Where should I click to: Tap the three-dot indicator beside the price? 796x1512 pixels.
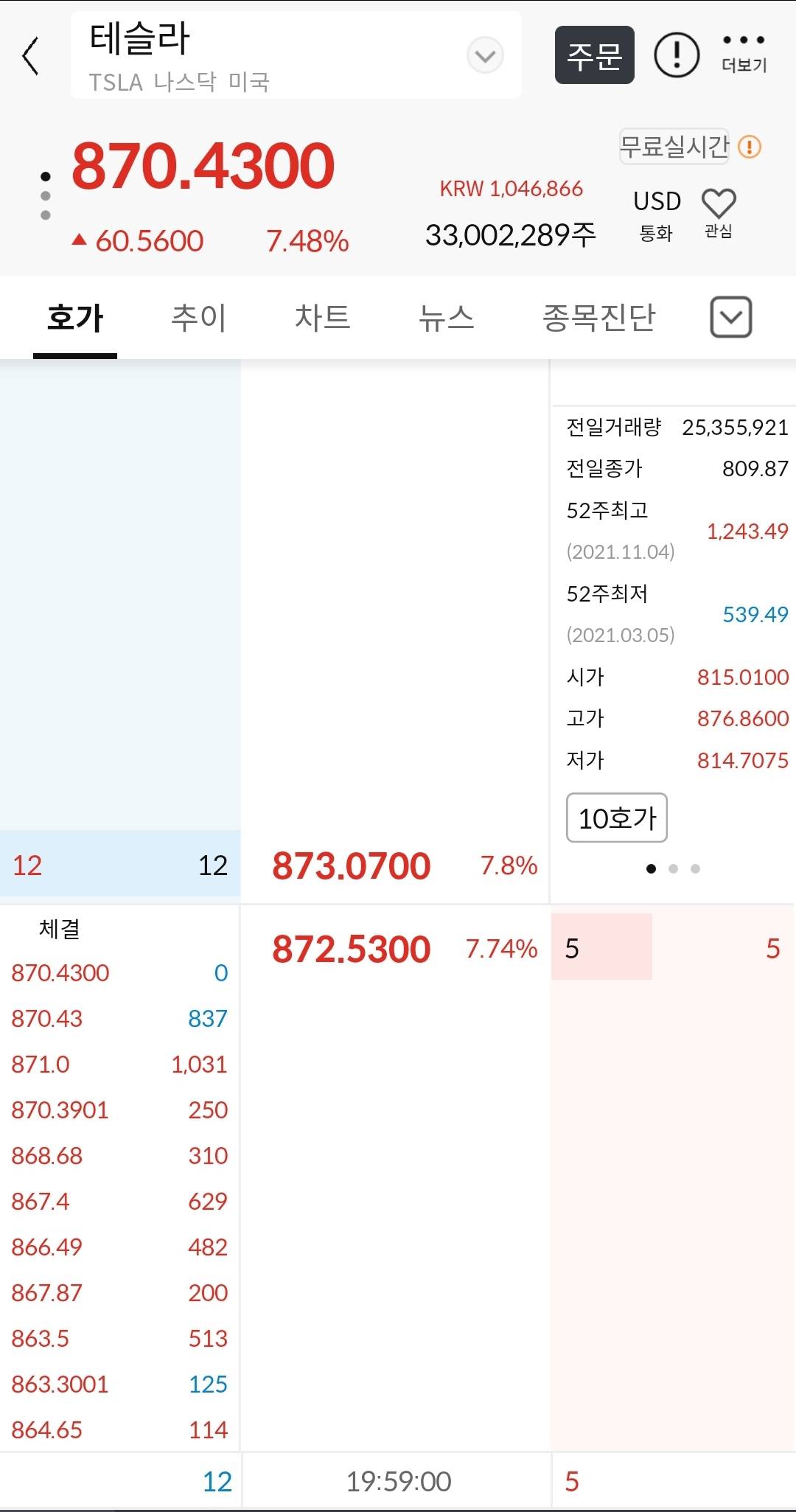[46, 196]
